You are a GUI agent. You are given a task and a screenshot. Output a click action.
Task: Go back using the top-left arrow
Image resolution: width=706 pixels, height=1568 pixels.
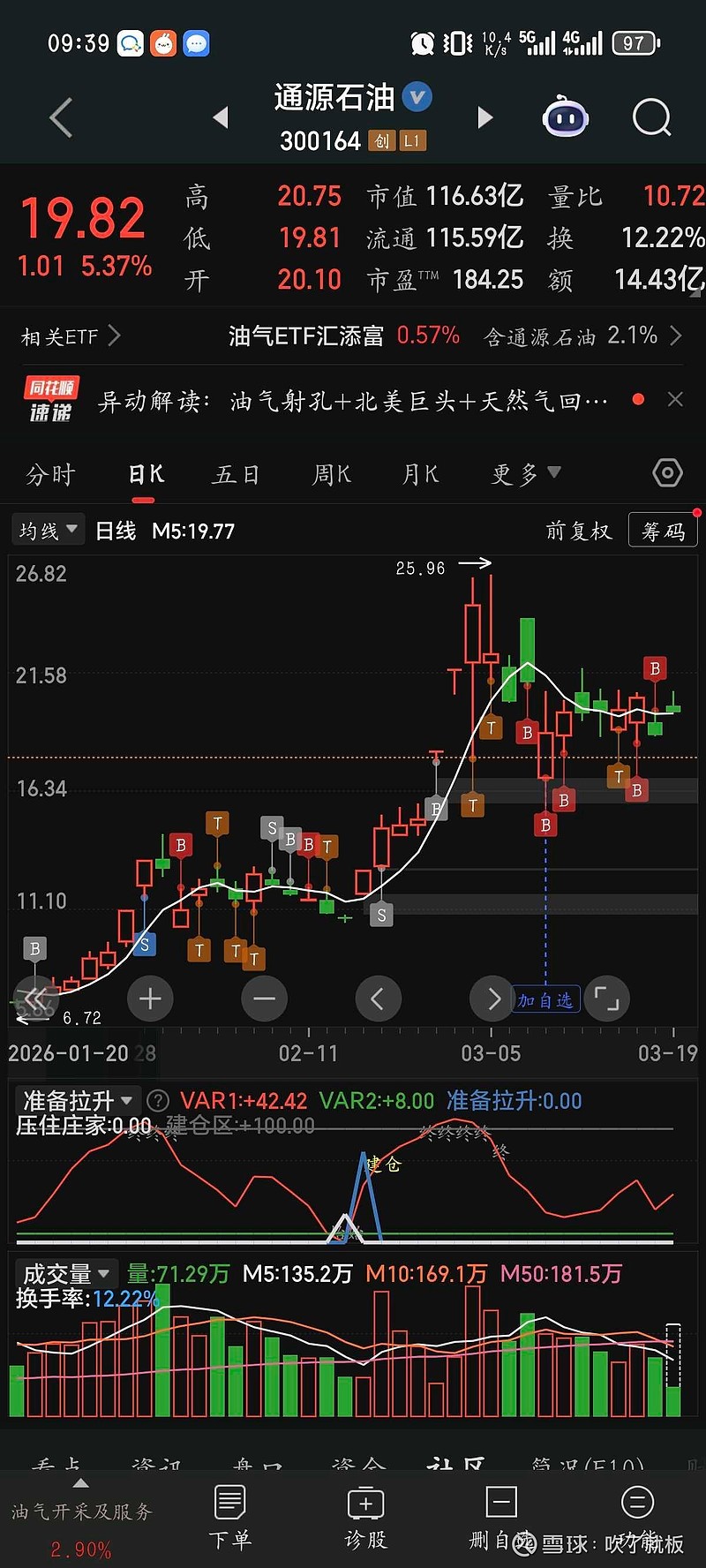61,117
